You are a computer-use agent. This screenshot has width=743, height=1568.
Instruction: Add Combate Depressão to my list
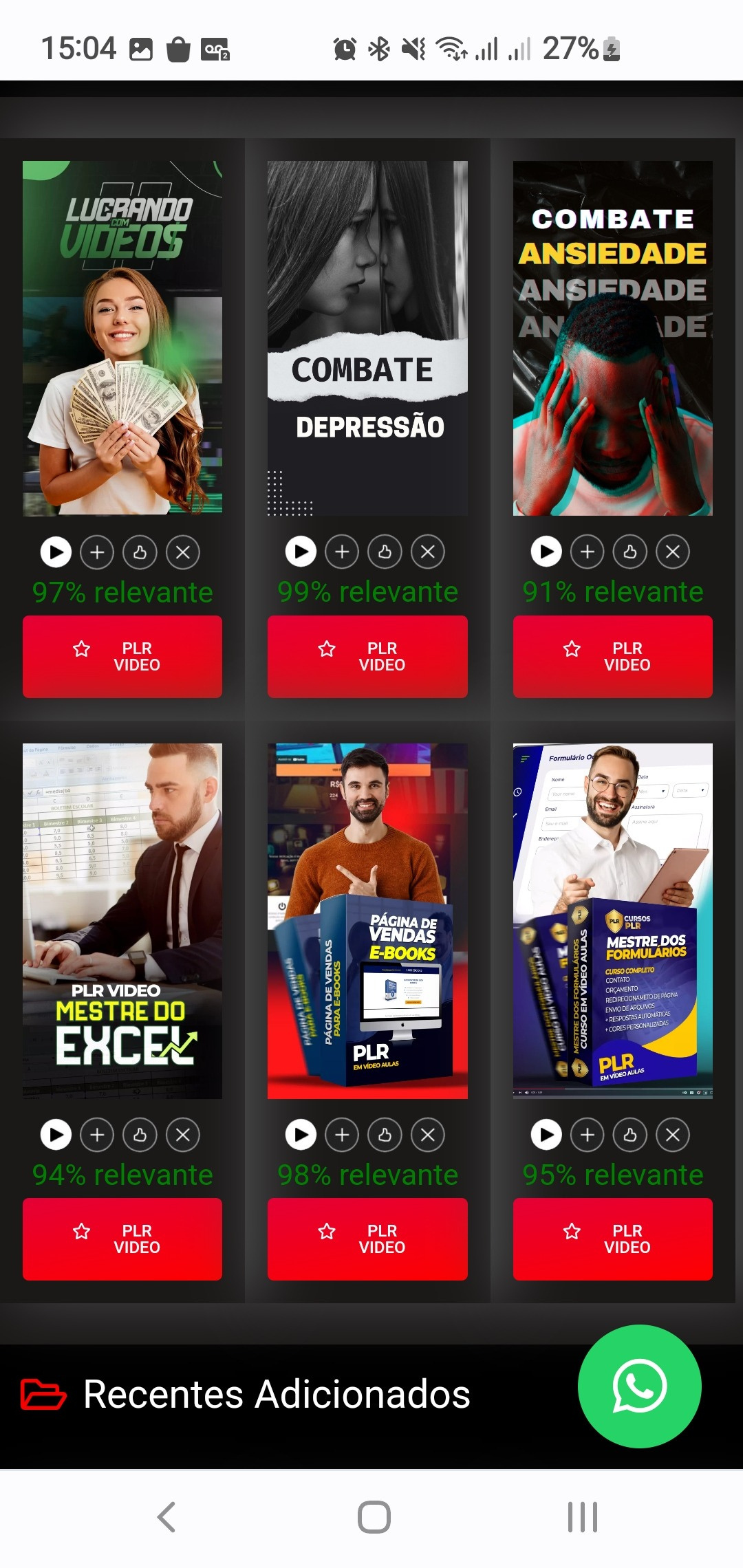[342, 552]
